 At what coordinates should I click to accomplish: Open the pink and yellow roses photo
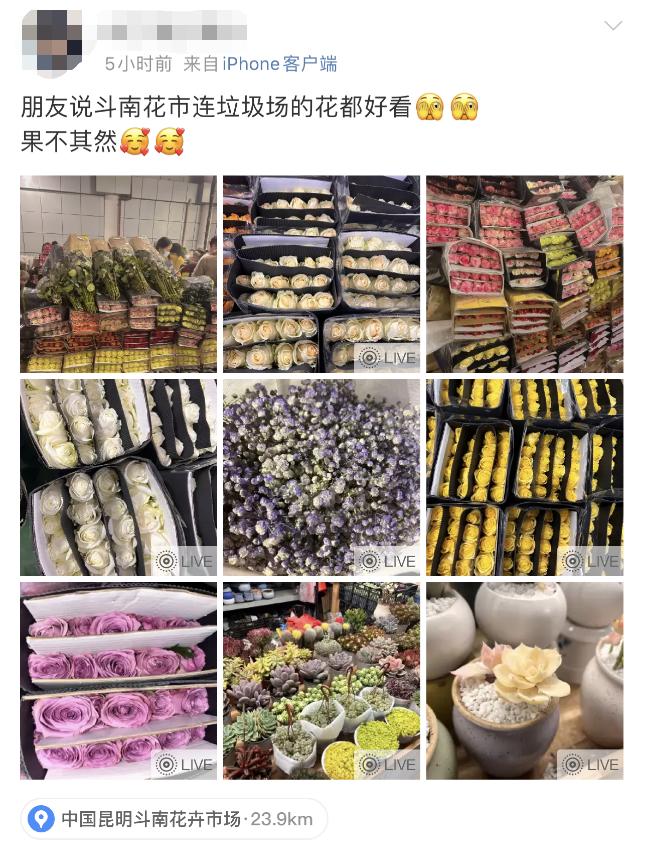pos(524,274)
